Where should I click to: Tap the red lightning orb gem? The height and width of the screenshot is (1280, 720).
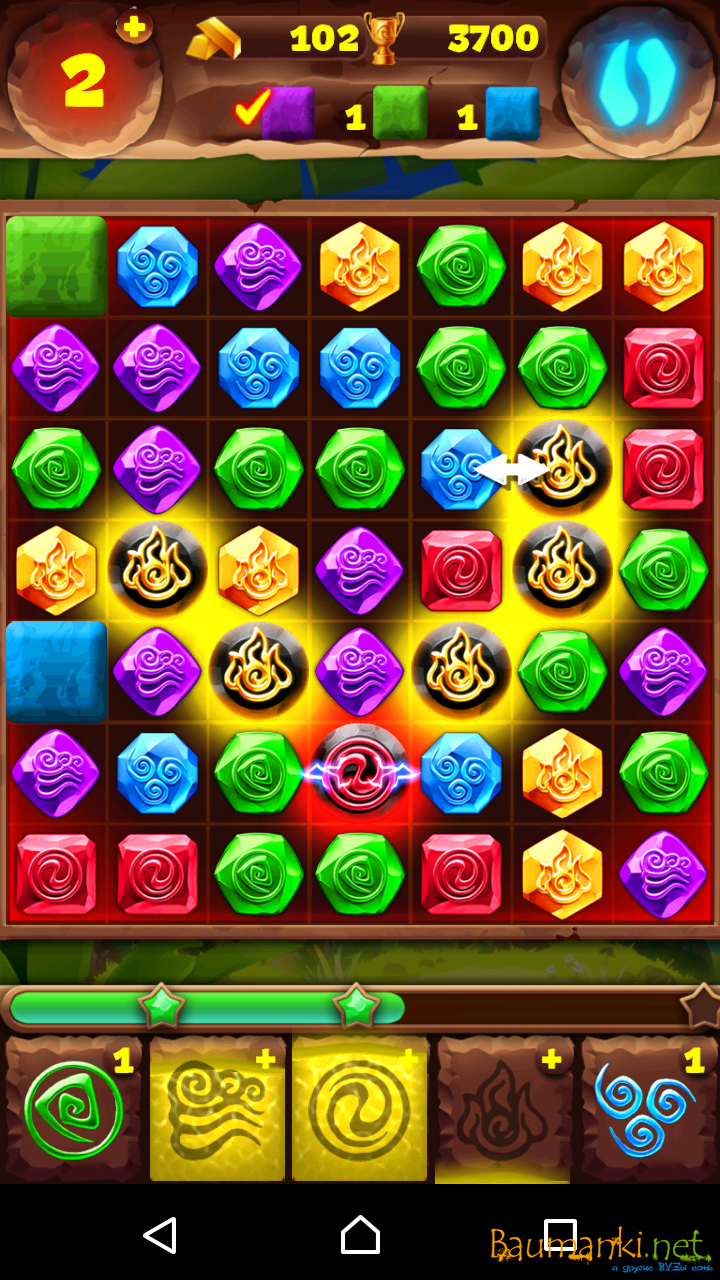click(360, 772)
